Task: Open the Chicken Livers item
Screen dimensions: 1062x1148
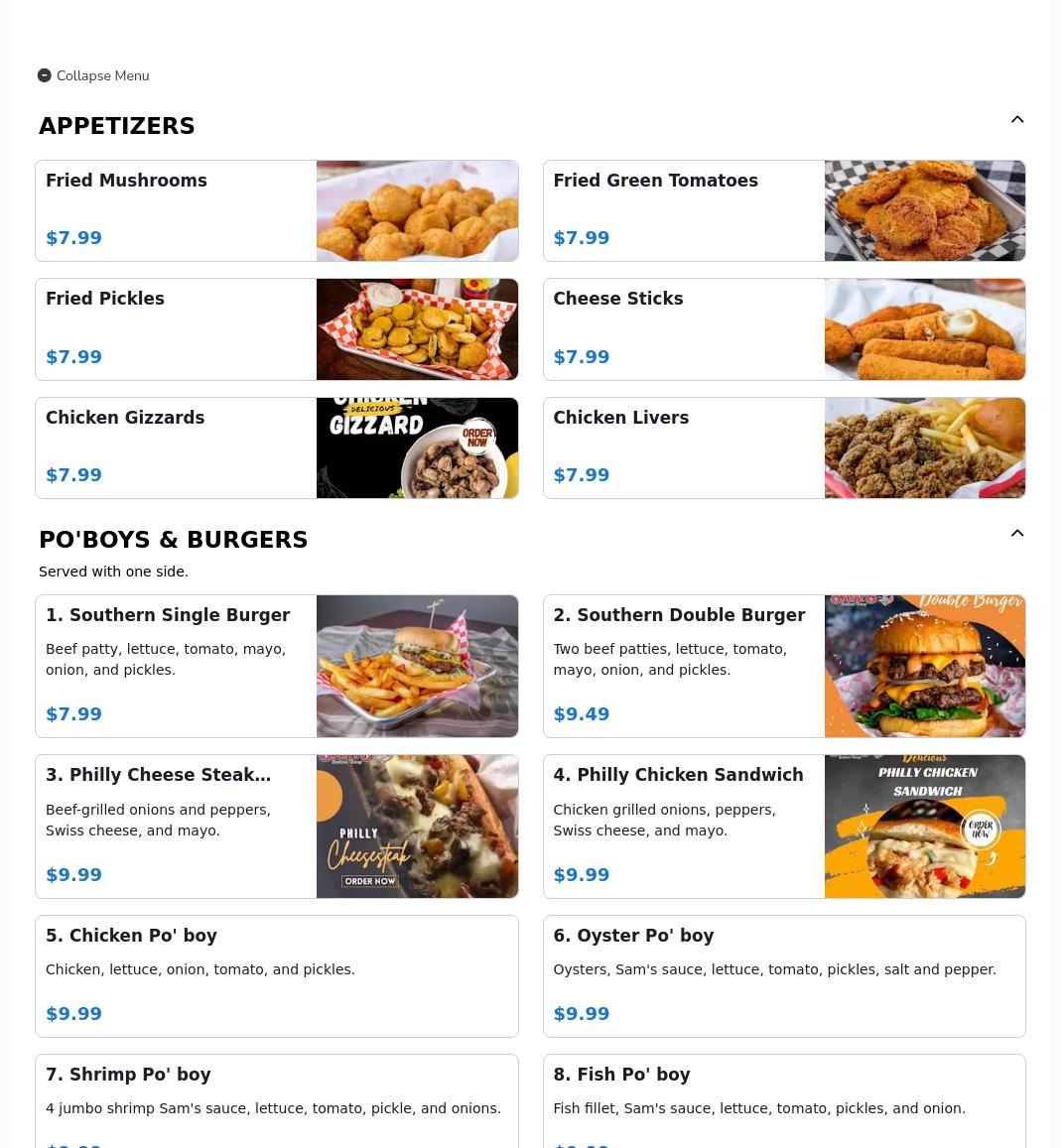Action: 783,447
